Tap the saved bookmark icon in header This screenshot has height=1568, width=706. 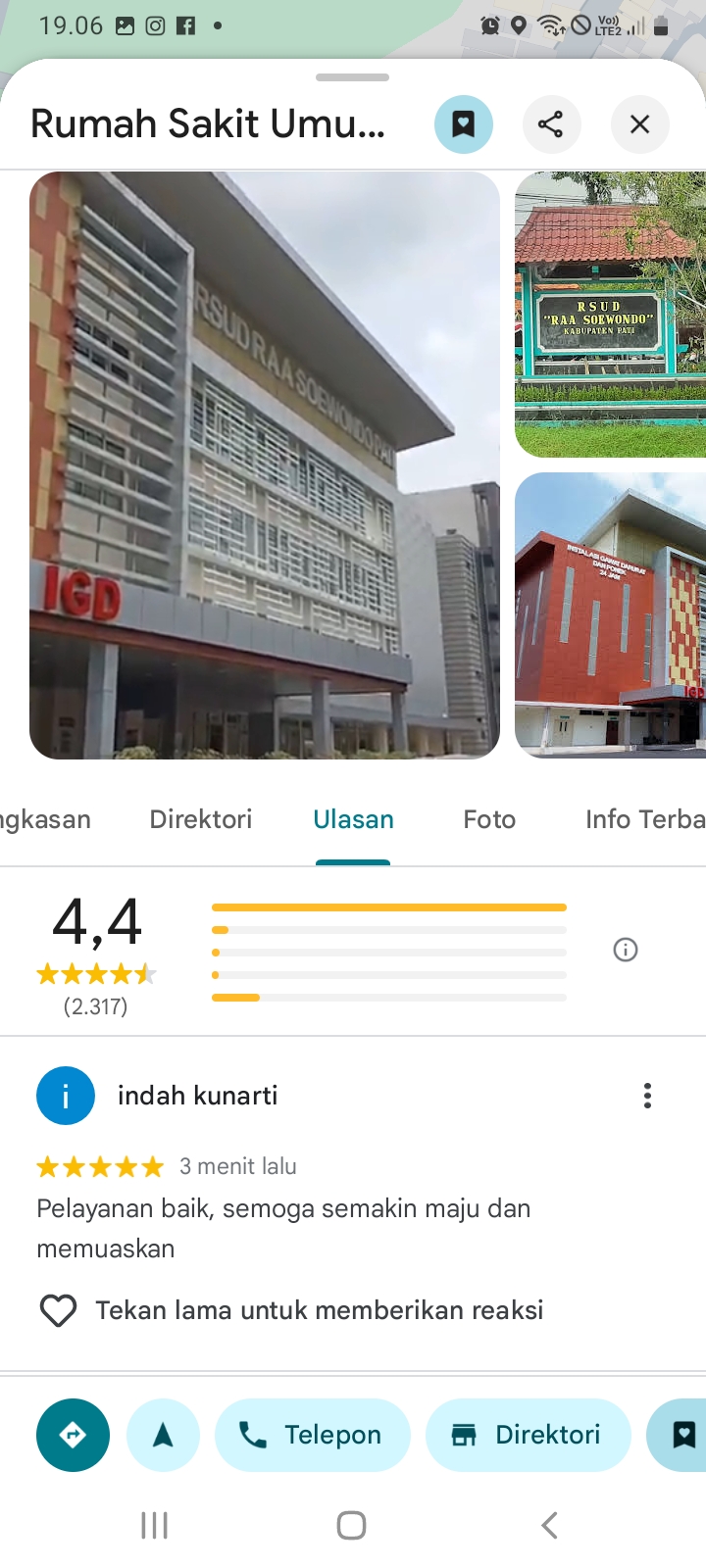[x=463, y=124]
